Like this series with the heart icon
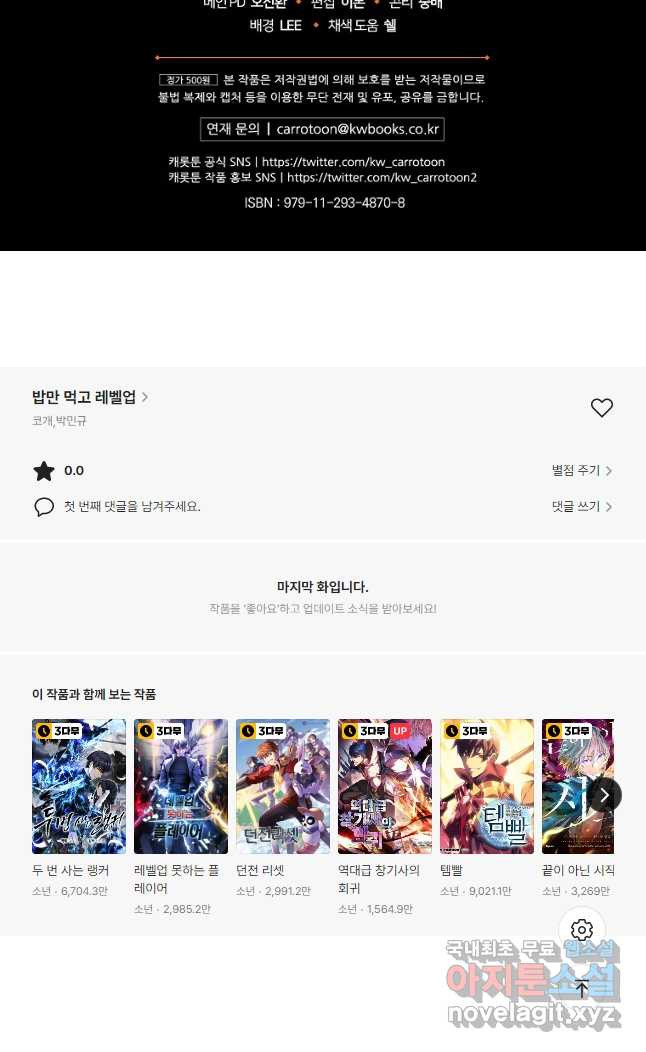Viewport: 646px width, 1052px height. coord(601,408)
